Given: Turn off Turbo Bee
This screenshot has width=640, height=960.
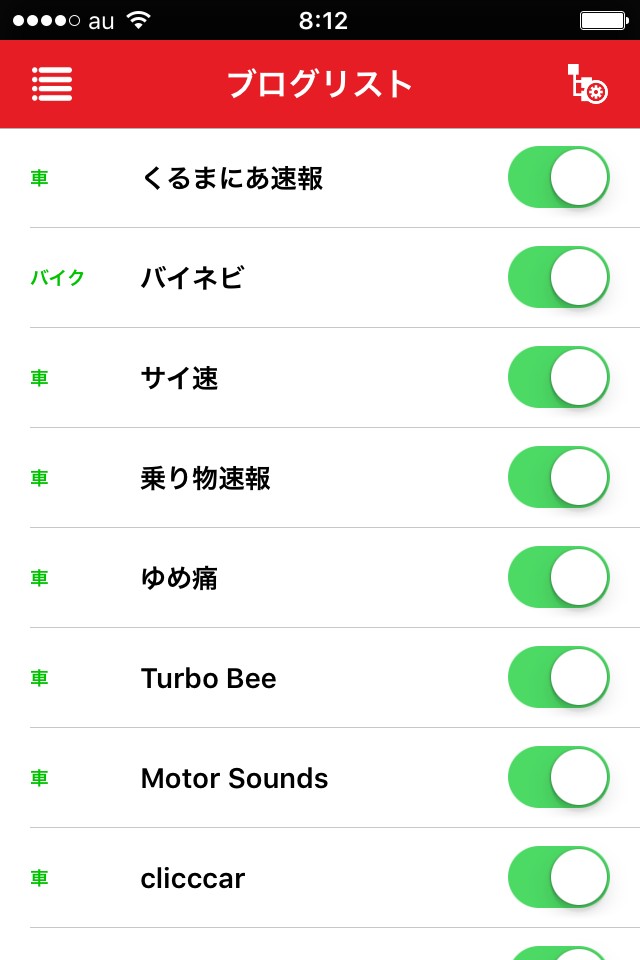Looking at the screenshot, I should (x=559, y=678).
